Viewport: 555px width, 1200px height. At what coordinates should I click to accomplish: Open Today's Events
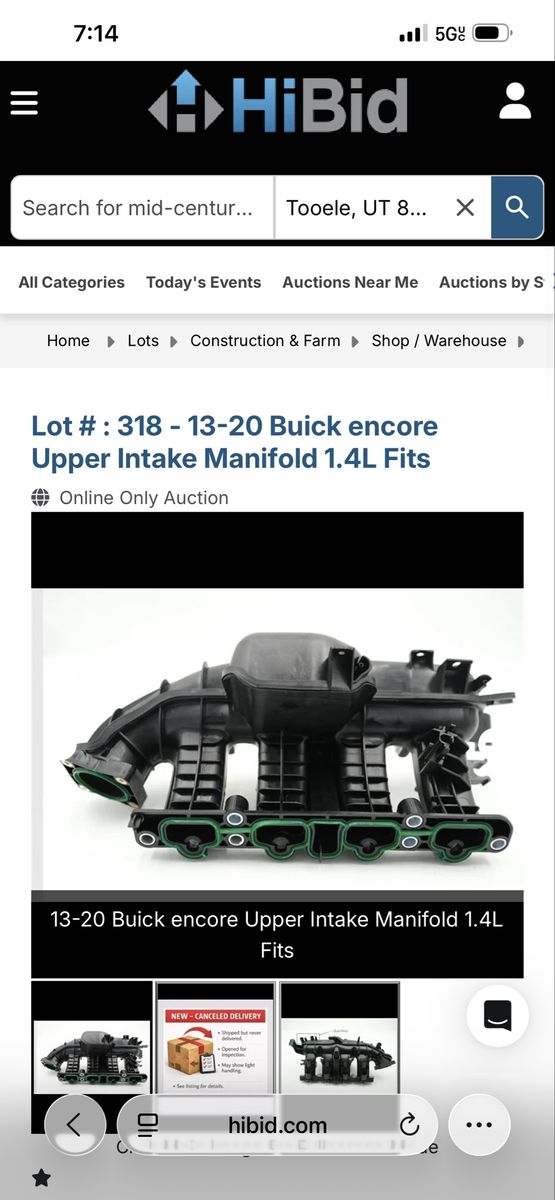(x=203, y=282)
